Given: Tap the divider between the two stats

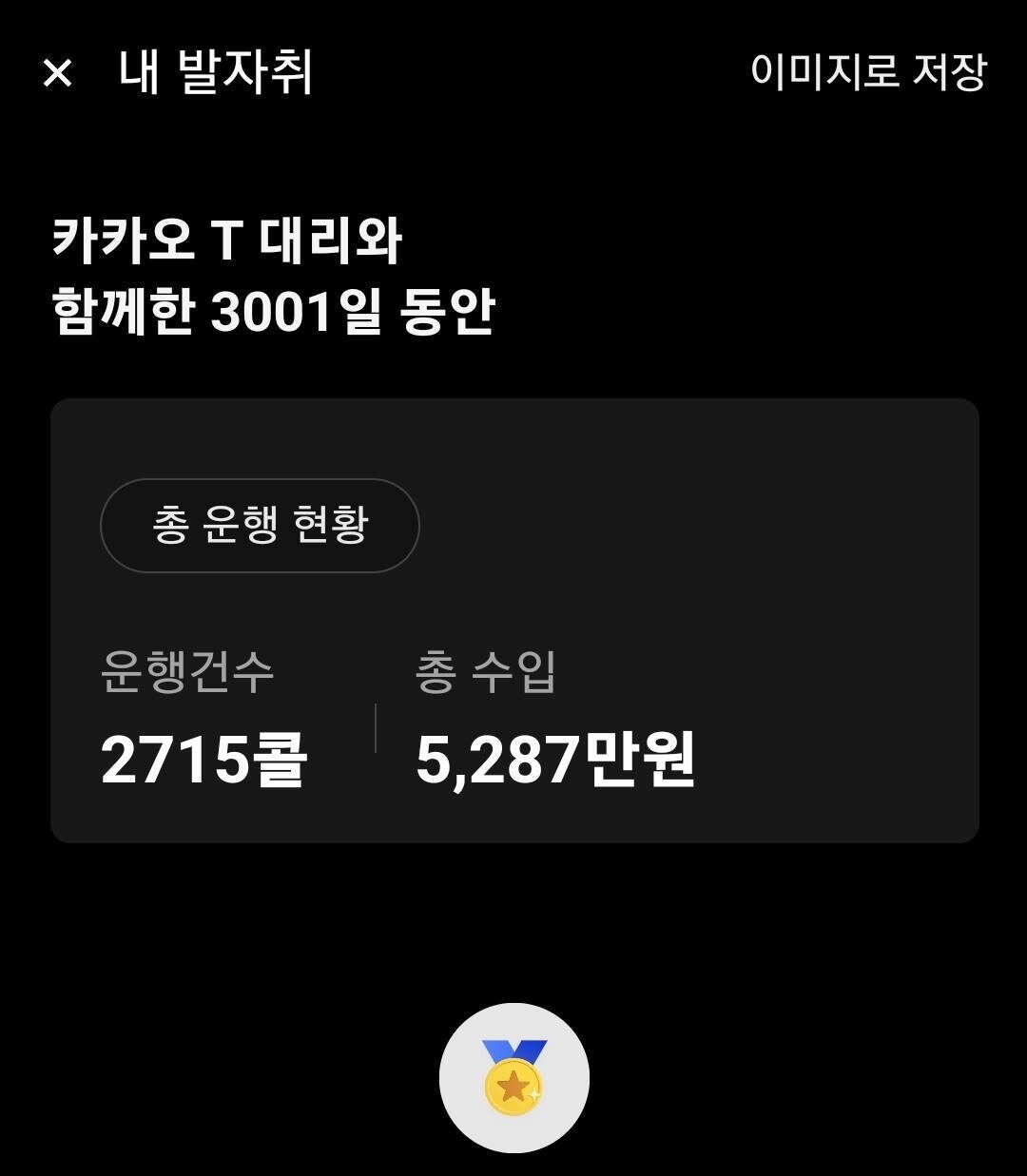Looking at the screenshot, I should [x=377, y=727].
